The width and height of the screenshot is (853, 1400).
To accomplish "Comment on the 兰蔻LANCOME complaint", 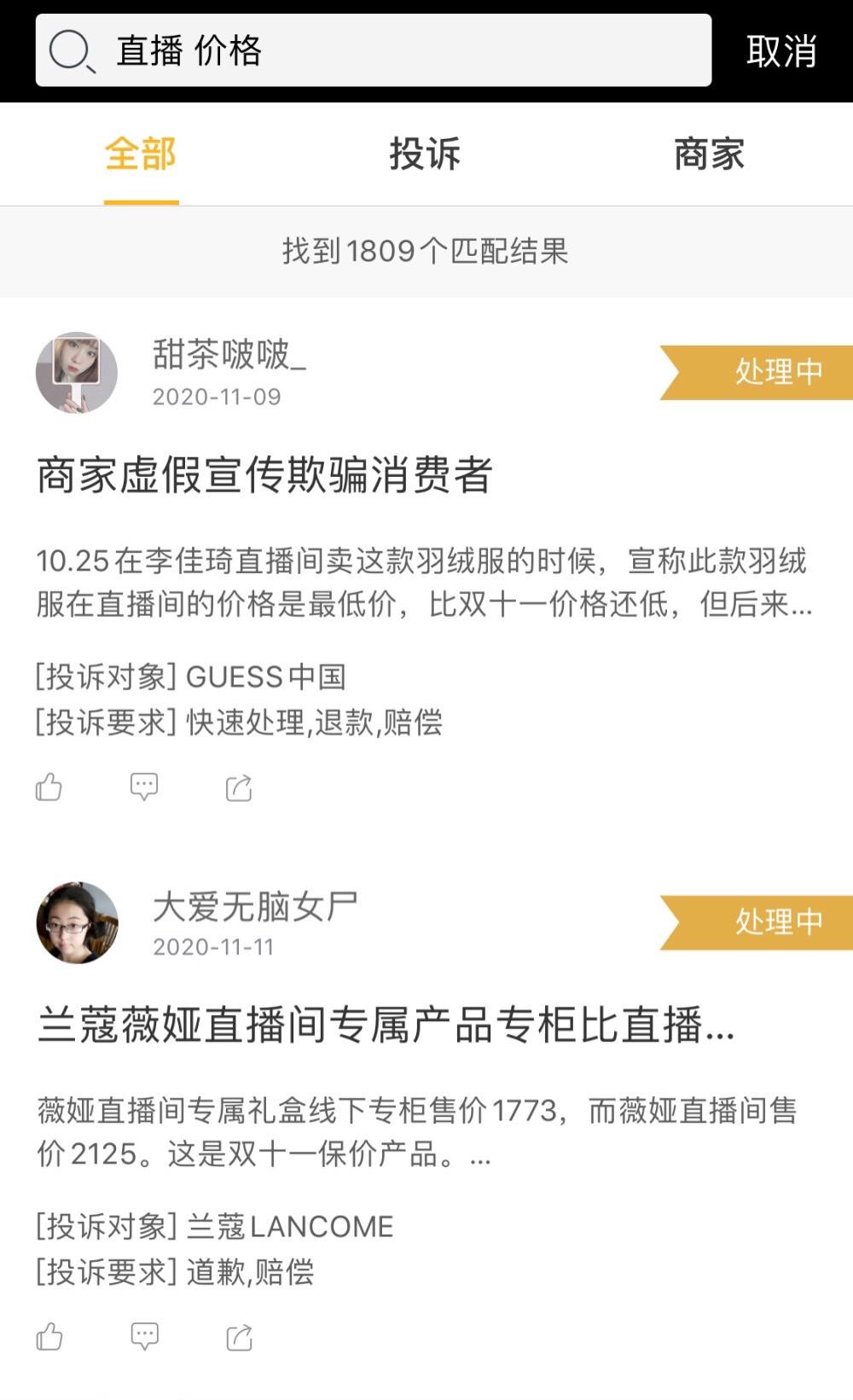I will pos(143,1337).
